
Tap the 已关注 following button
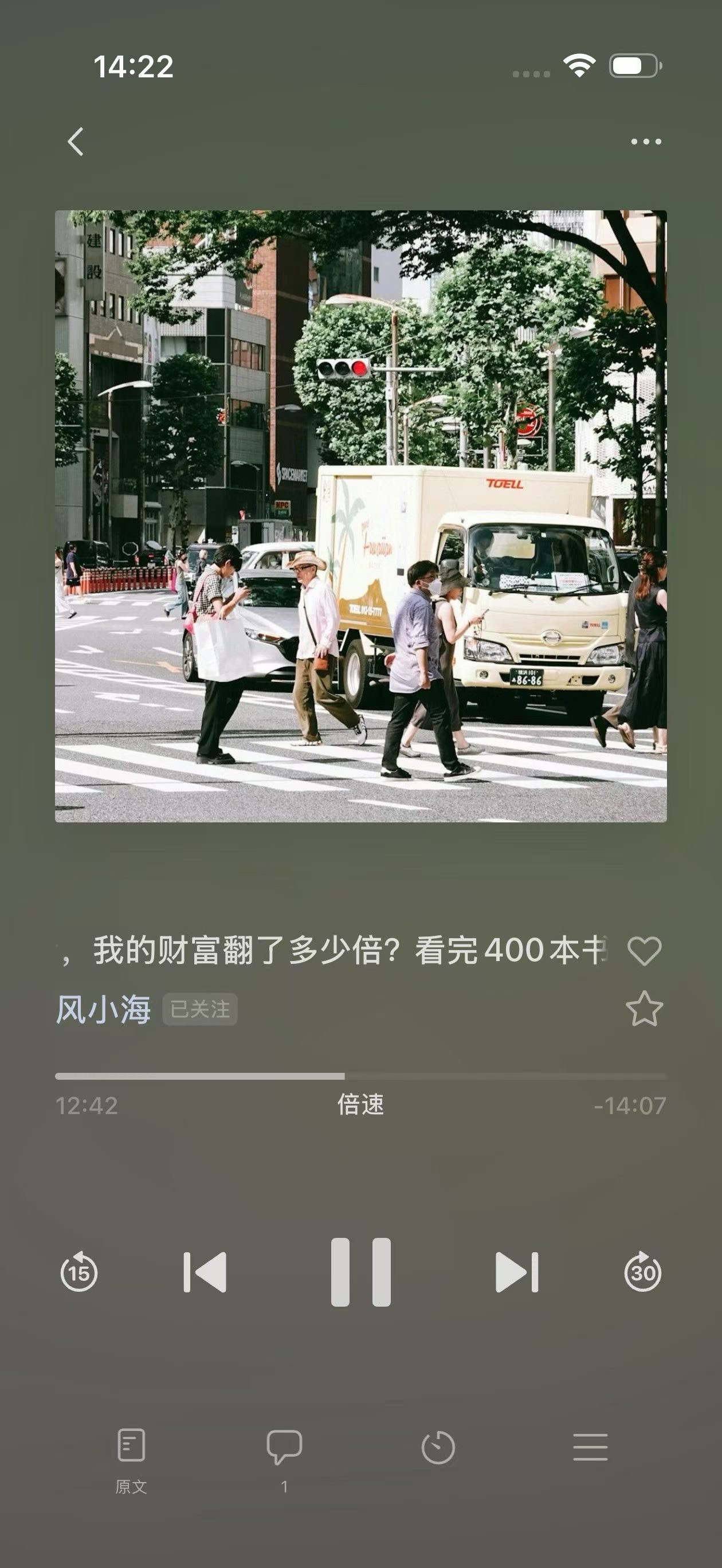point(199,1009)
